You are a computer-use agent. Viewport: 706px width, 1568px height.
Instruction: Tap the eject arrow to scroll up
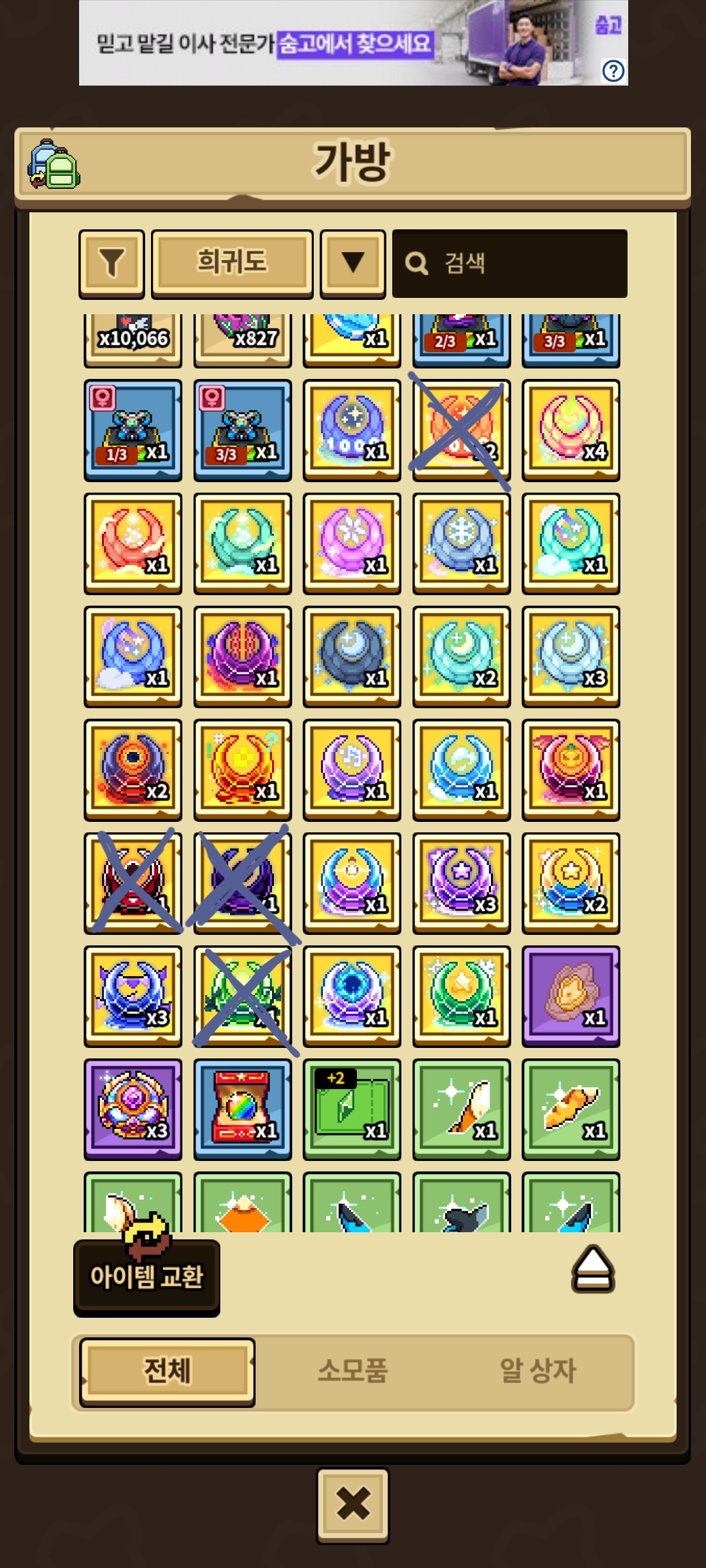[593, 1269]
